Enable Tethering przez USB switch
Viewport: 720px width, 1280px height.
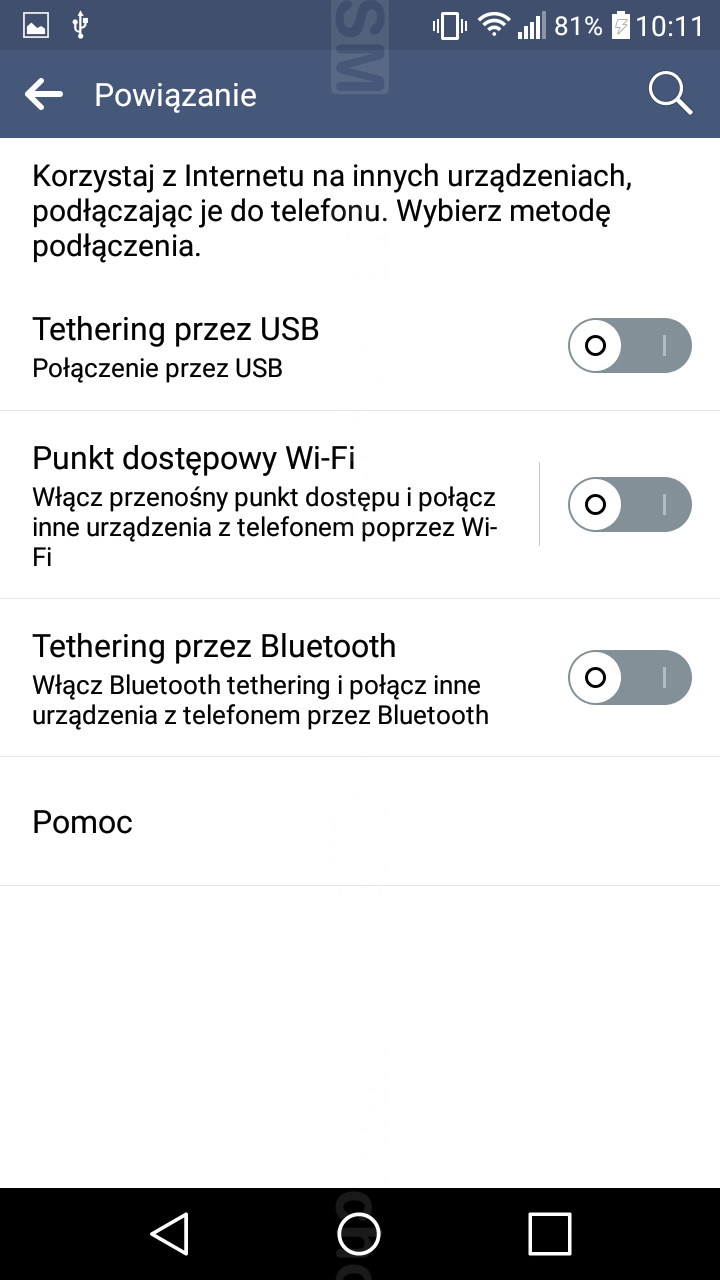[629, 346]
